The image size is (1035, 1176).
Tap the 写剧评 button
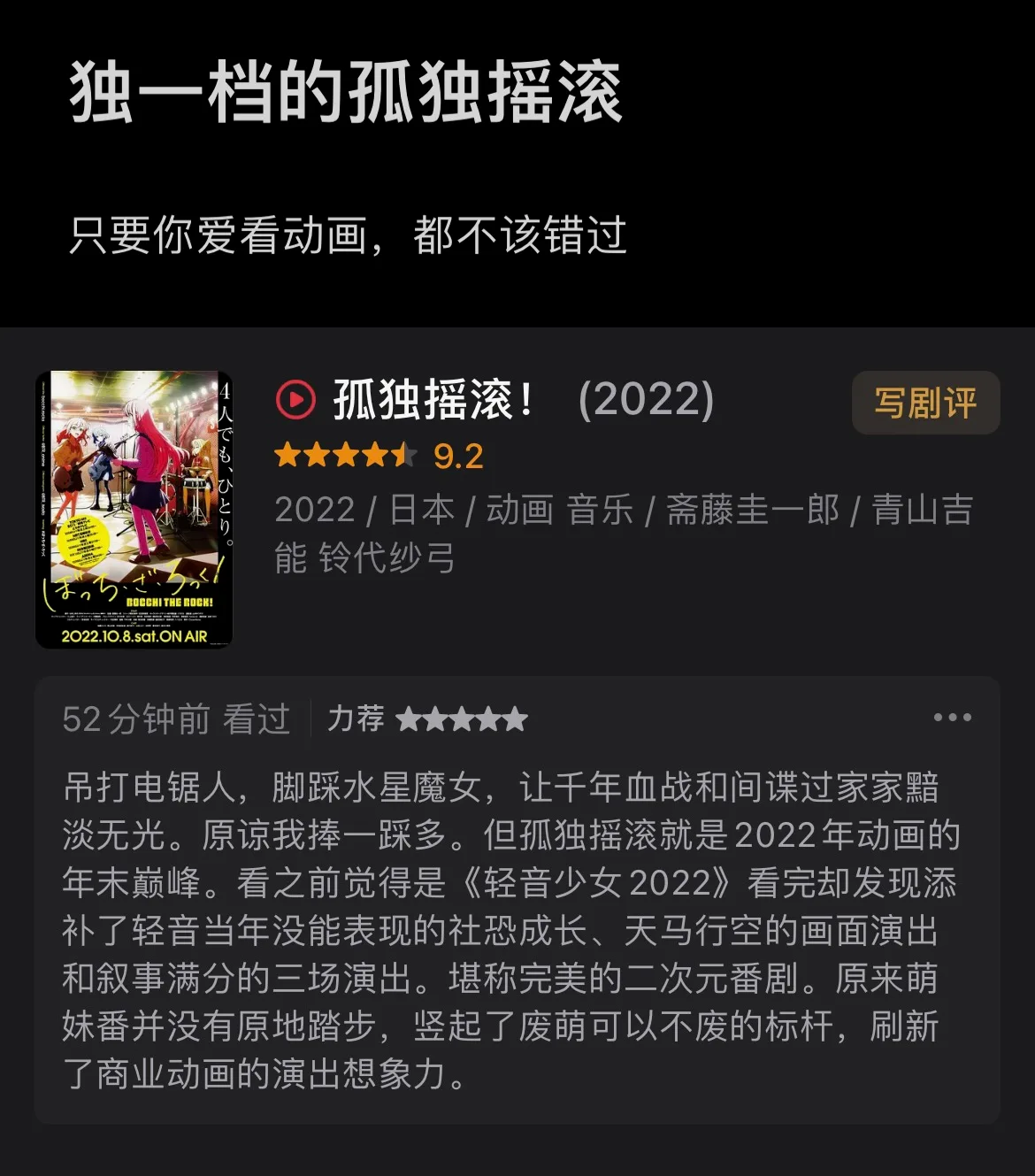tap(925, 404)
